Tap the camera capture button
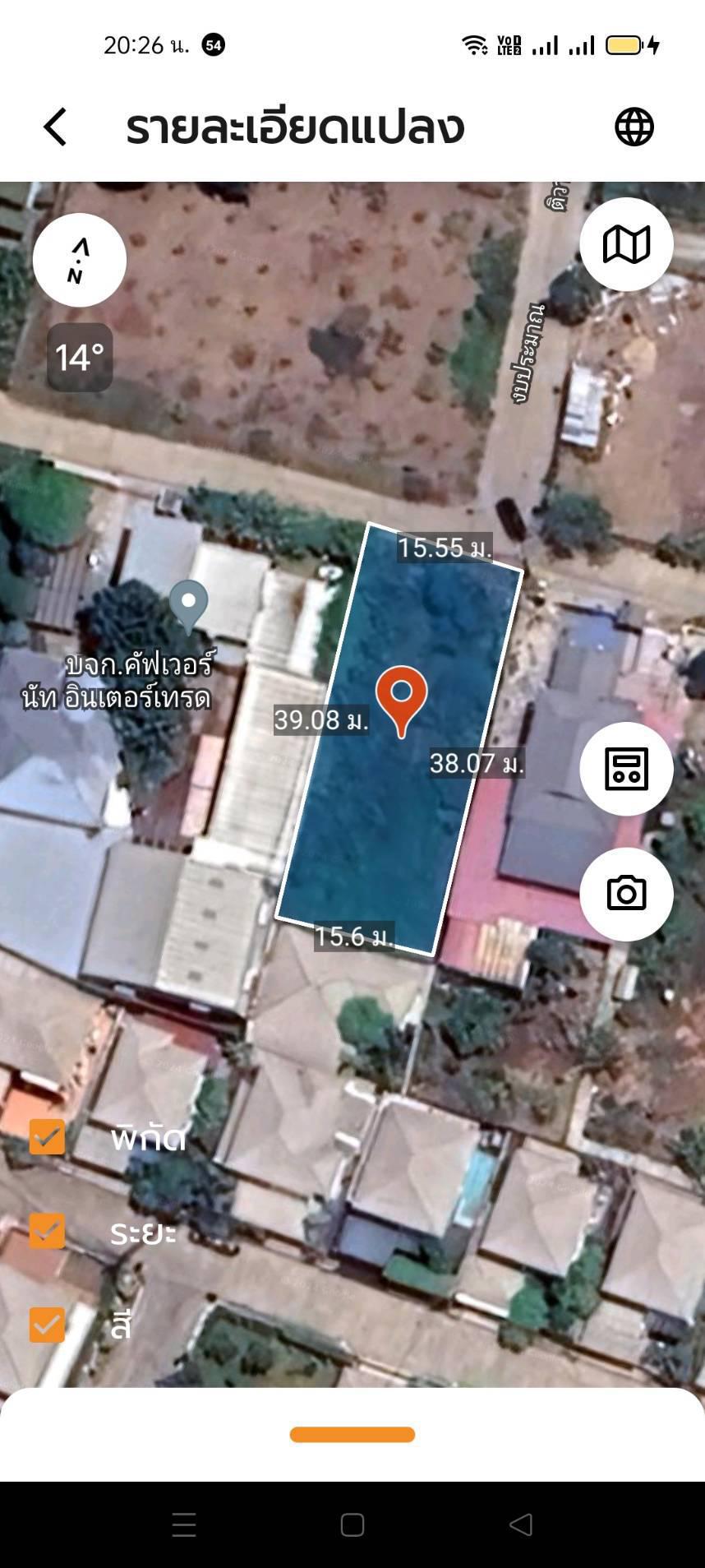 [x=626, y=894]
